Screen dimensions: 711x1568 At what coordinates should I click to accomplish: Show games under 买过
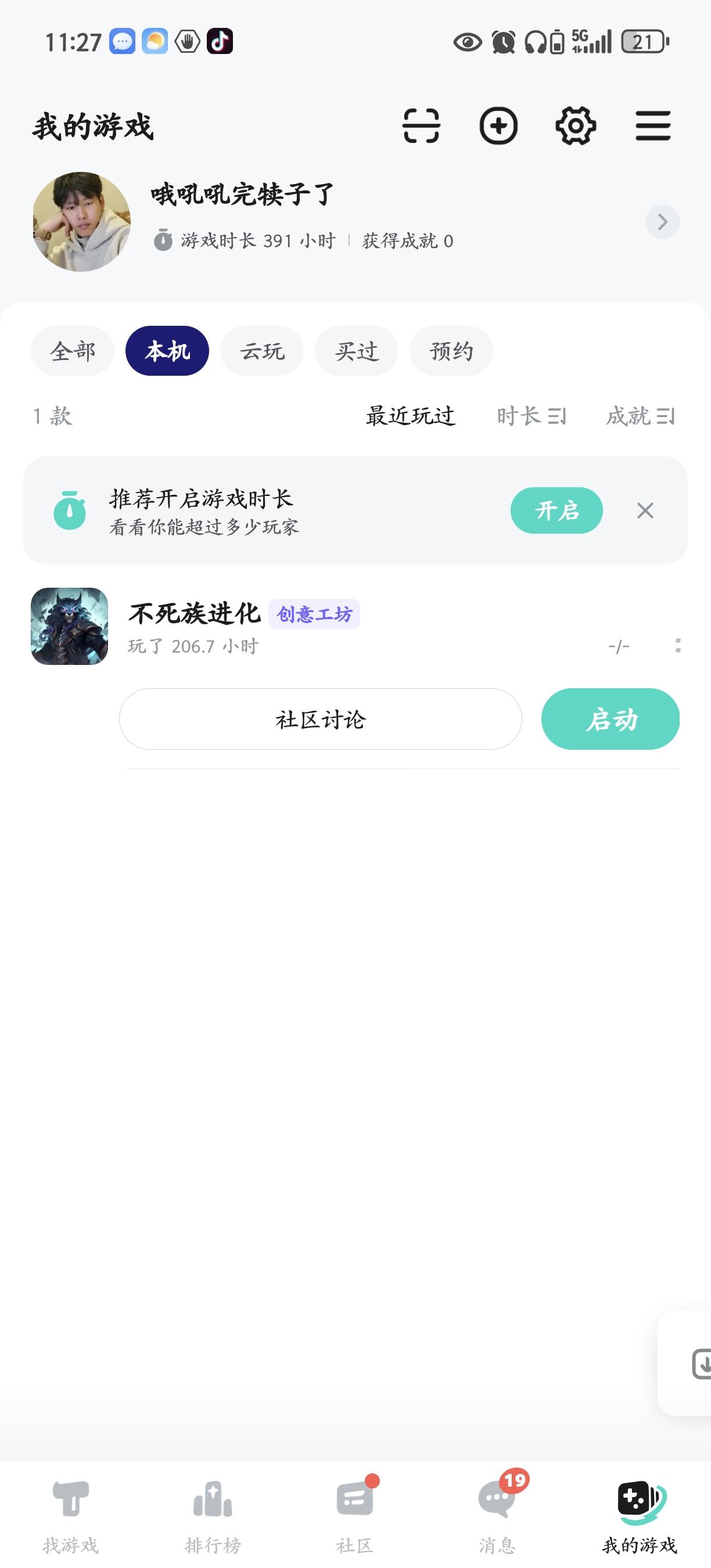coord(356,351)
